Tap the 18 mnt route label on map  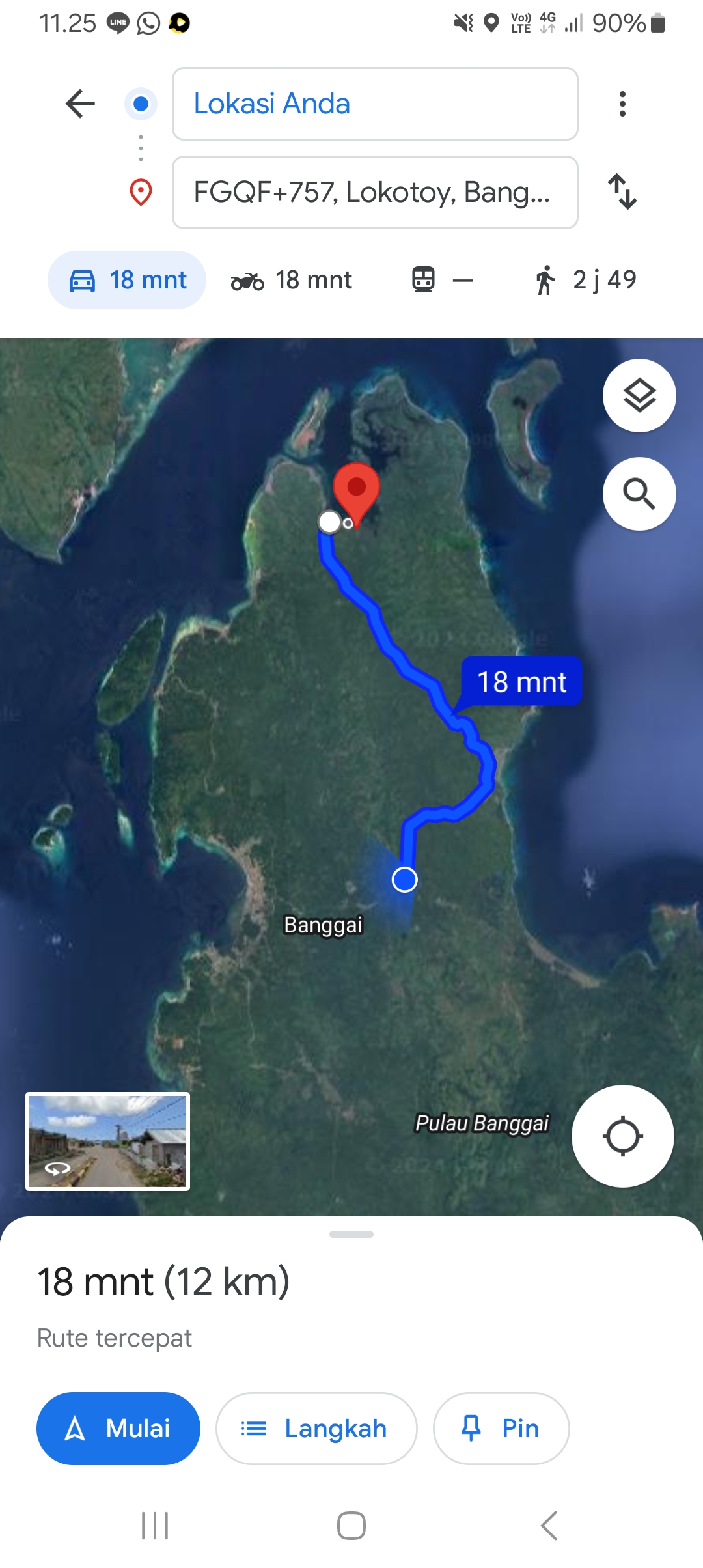521,682
